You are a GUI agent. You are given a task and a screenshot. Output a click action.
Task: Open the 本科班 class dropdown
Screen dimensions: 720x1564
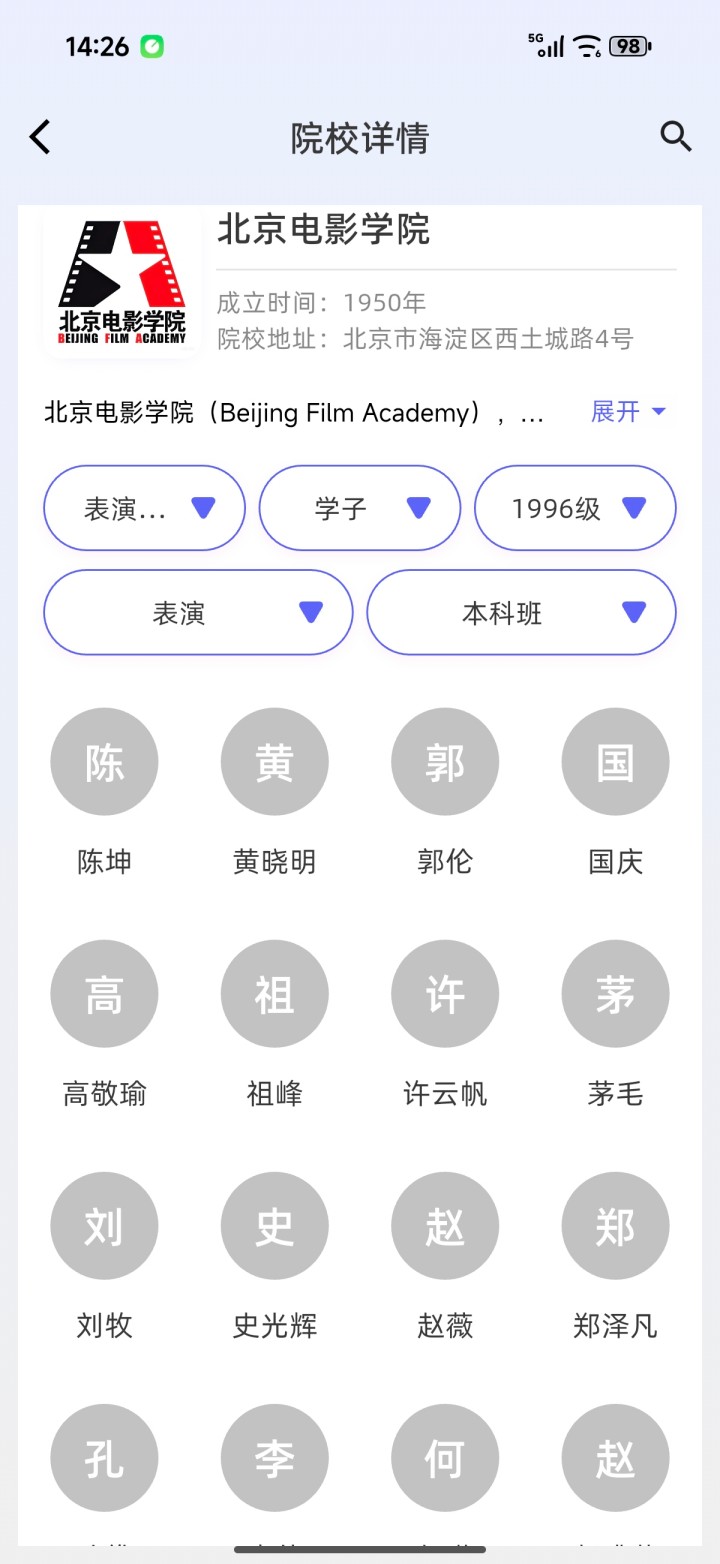[521, 612]
